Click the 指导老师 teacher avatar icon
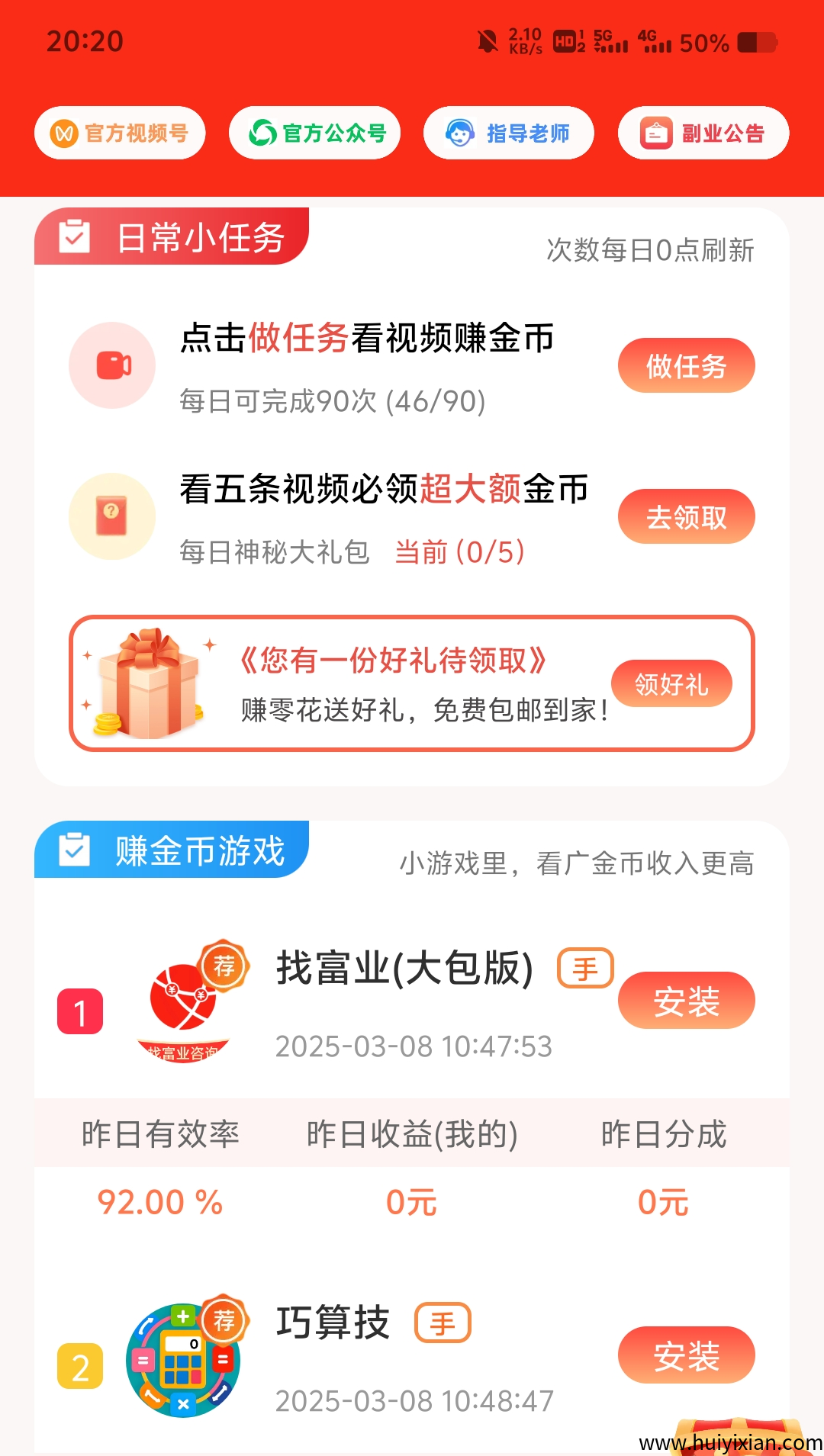Viewport: 824px width, 1456px height. click(x=459, y=133)
